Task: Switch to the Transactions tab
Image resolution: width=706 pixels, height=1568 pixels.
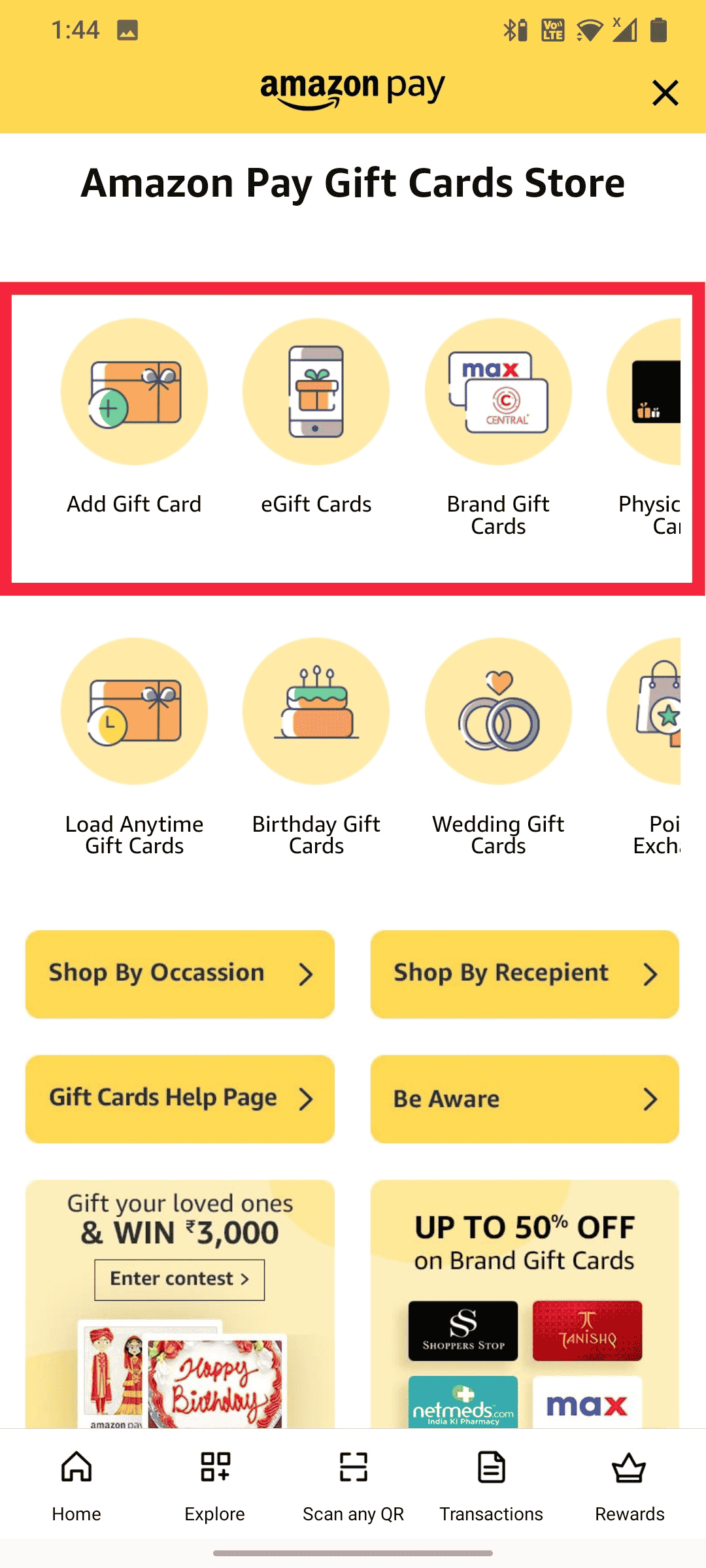Action: coord(491,1482)
